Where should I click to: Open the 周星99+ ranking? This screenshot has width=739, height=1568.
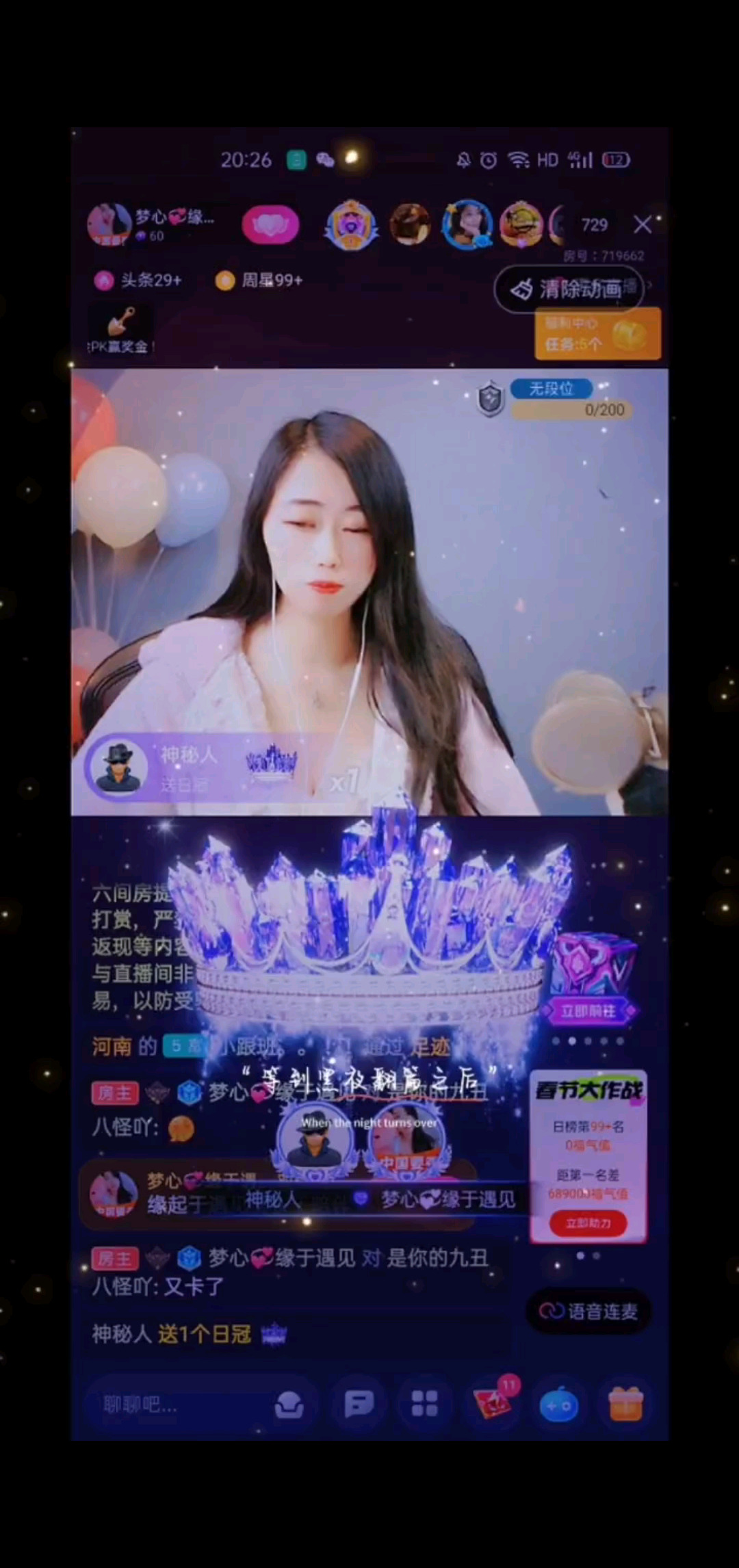(259, 280)
